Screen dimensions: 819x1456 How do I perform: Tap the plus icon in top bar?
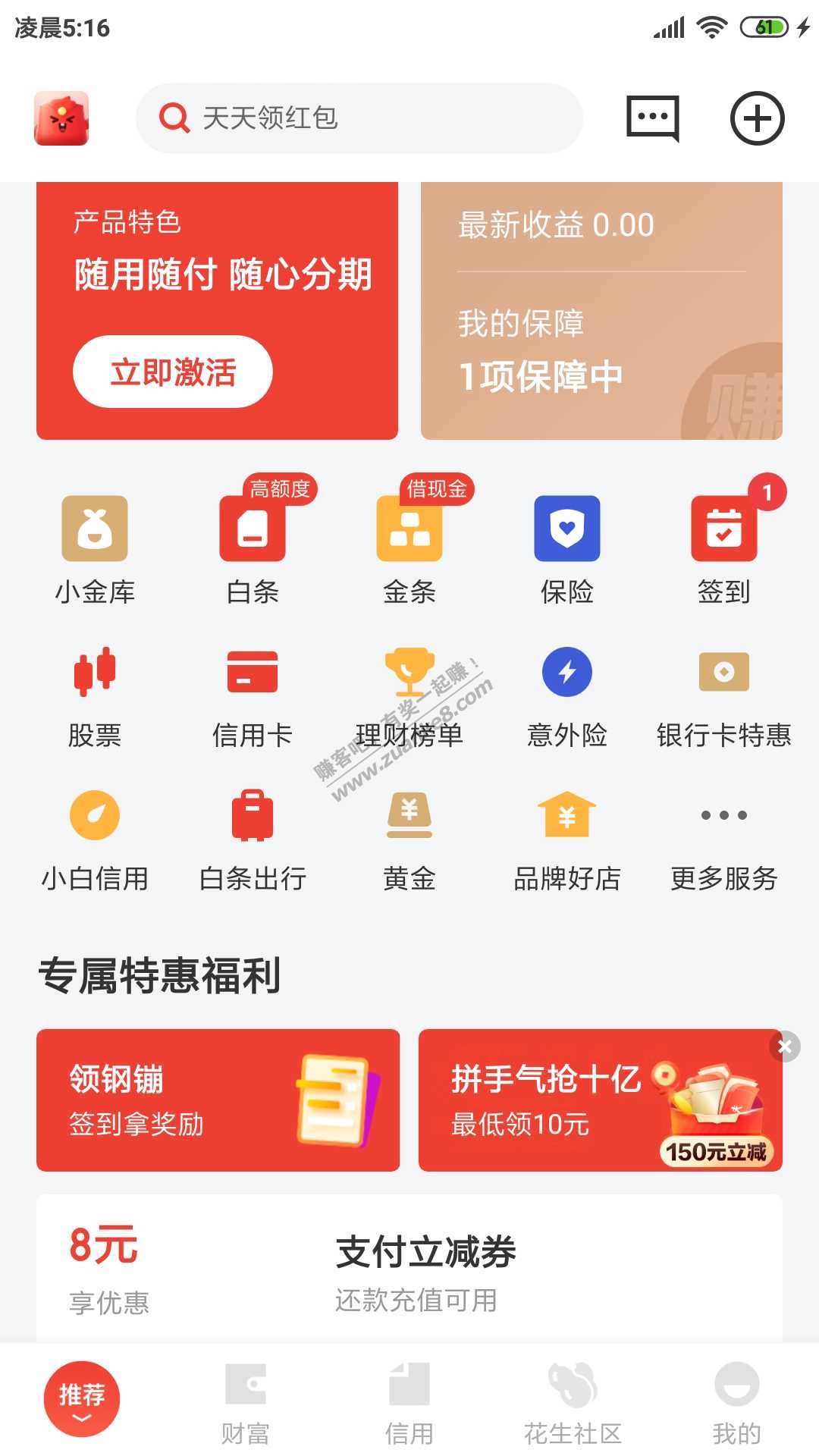[757, 118]
